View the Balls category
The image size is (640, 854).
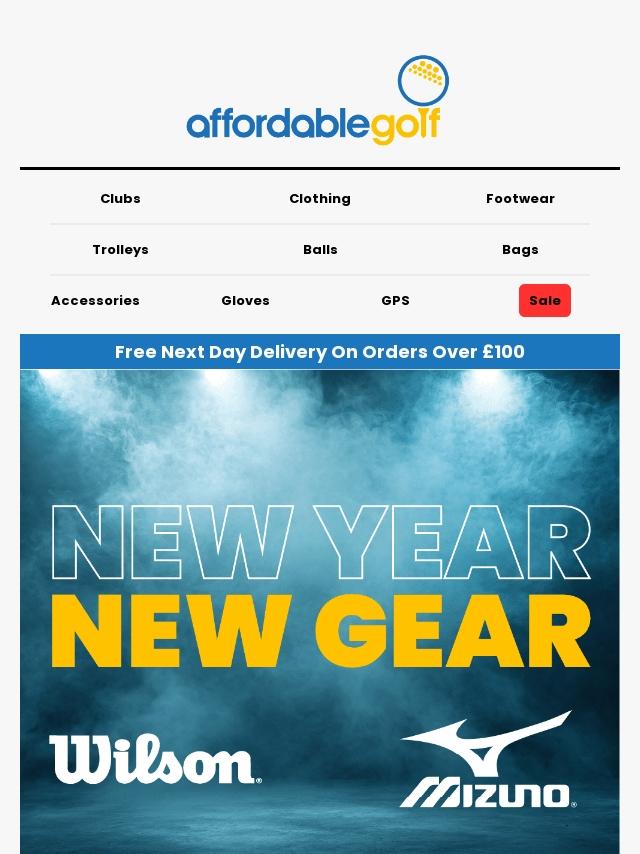pos(320,249)
